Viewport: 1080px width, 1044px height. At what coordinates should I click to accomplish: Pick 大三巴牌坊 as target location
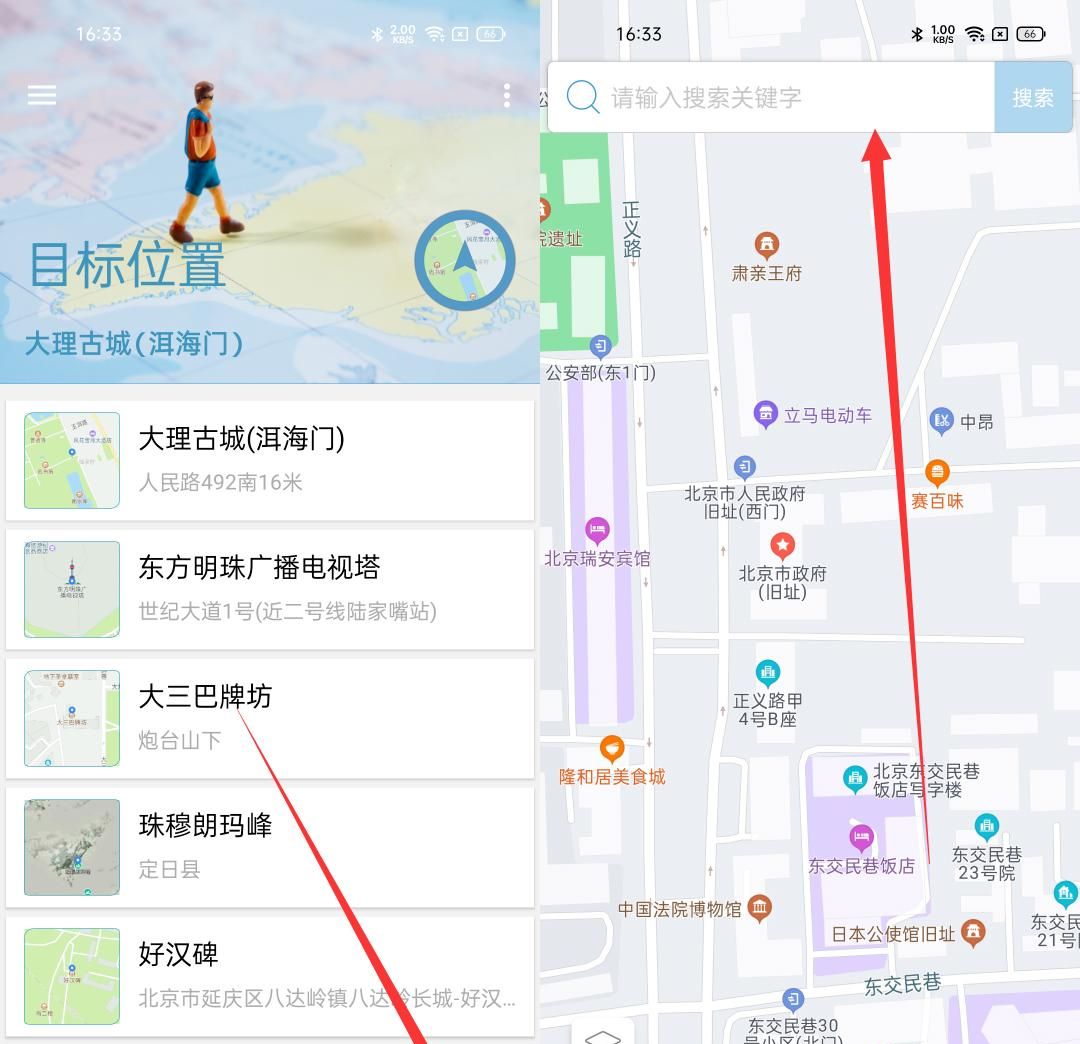tap(270, 718)
